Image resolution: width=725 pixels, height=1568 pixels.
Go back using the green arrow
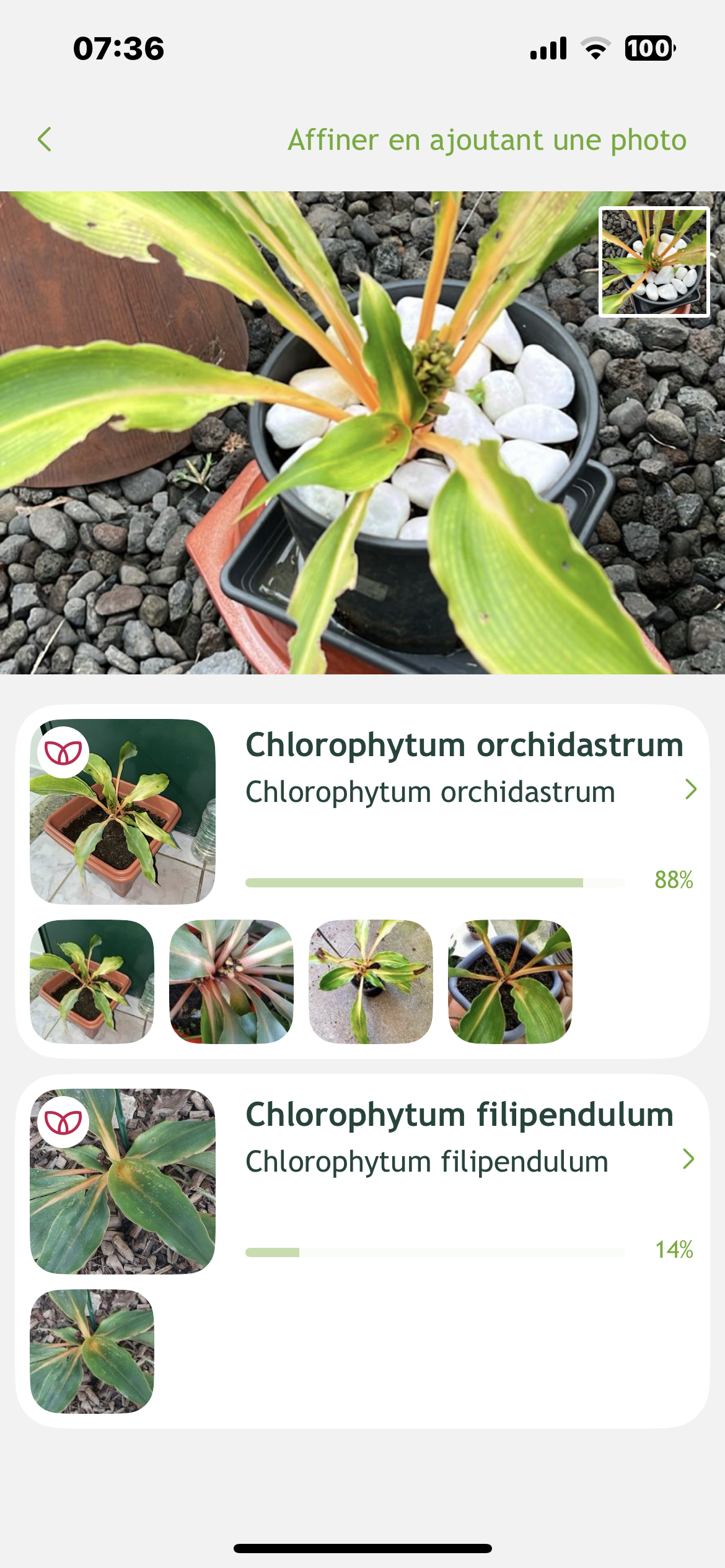pos(44,139)
